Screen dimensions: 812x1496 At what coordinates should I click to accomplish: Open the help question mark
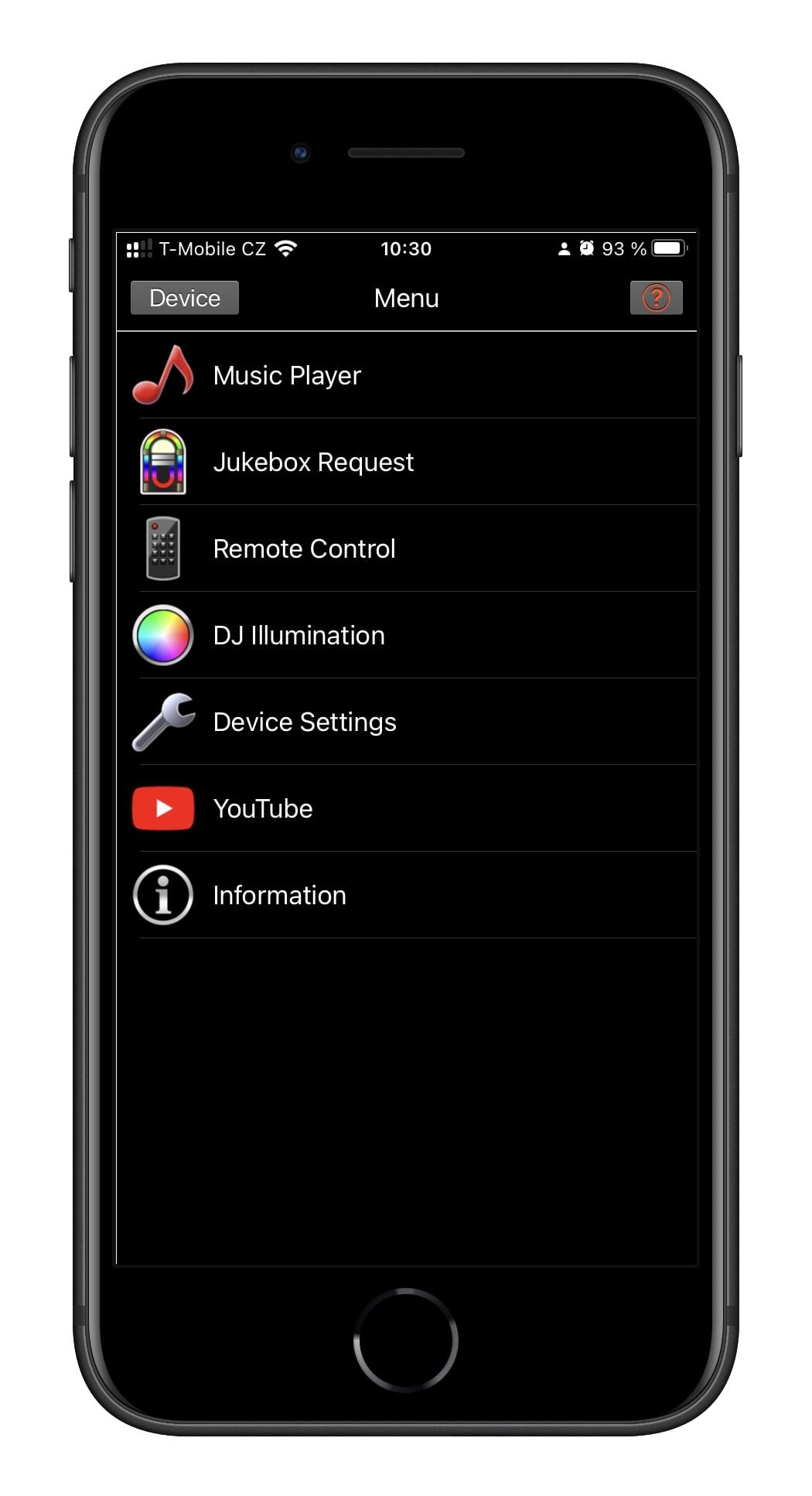pyautogui.click(x=656, y=298)
